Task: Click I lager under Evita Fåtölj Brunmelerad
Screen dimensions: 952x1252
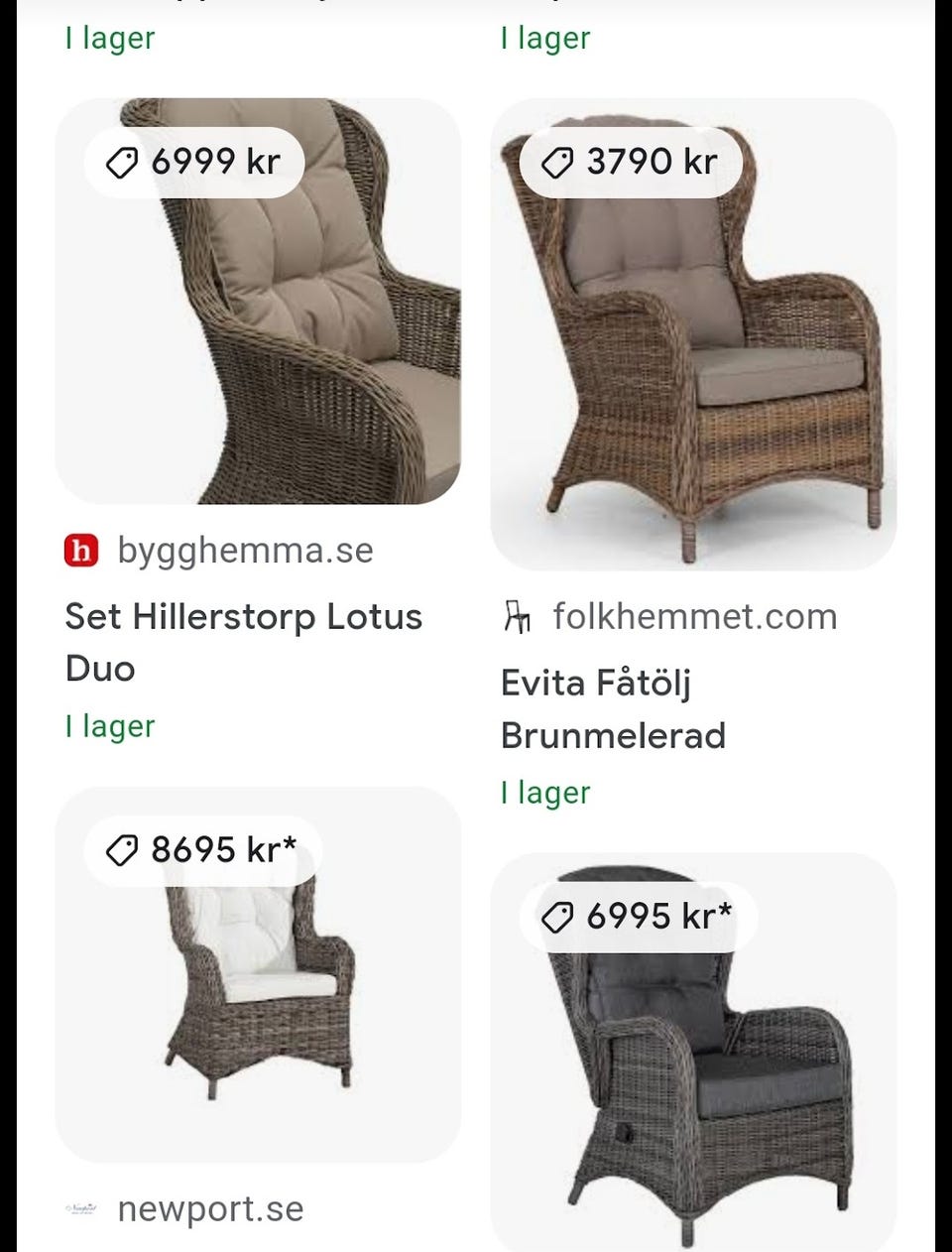Action: coord(546,792)
